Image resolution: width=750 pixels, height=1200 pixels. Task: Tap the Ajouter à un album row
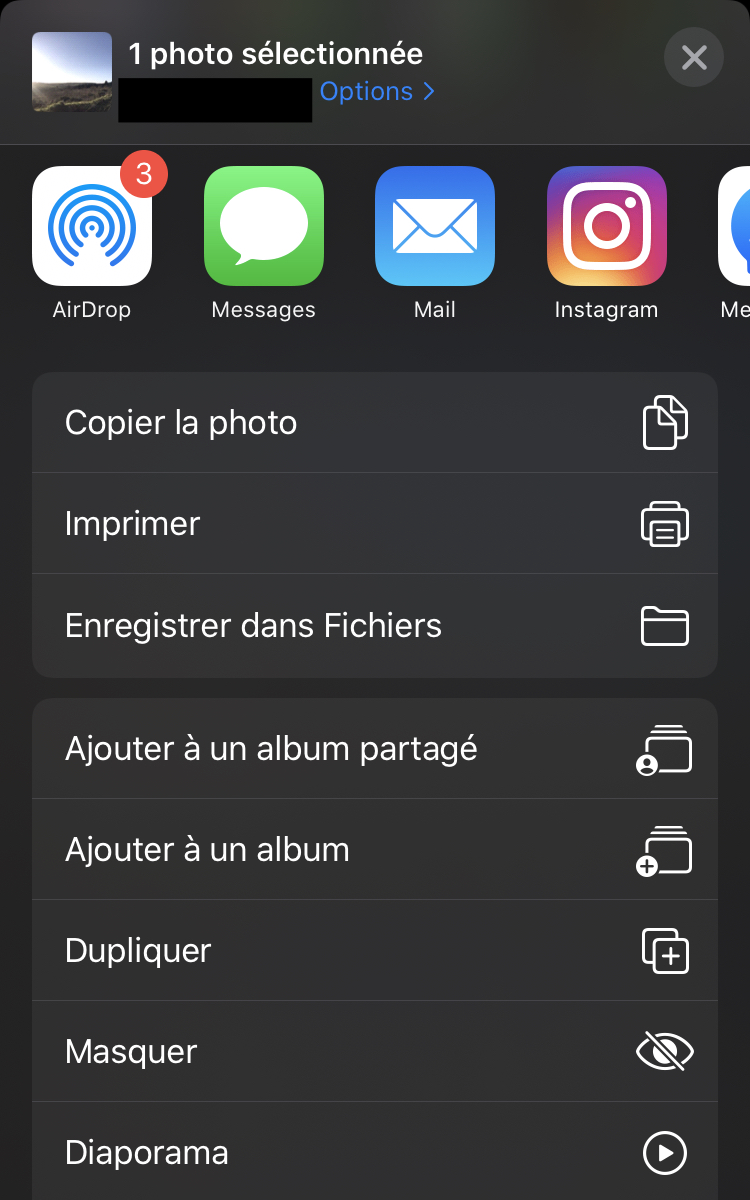tap(375, 850)
